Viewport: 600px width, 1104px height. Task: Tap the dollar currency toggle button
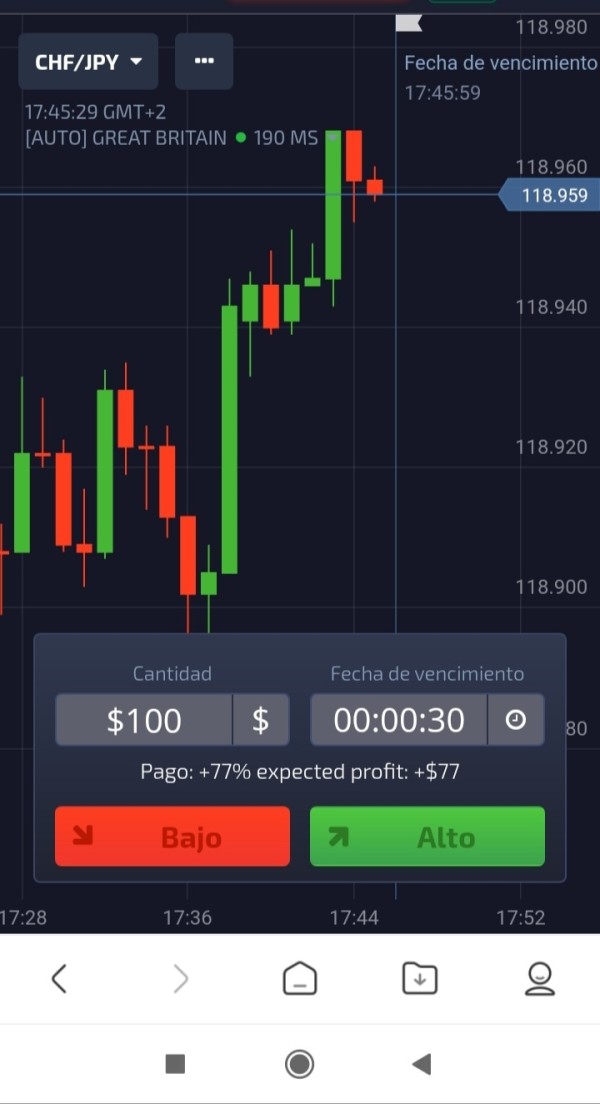click(x=261, y=720)
